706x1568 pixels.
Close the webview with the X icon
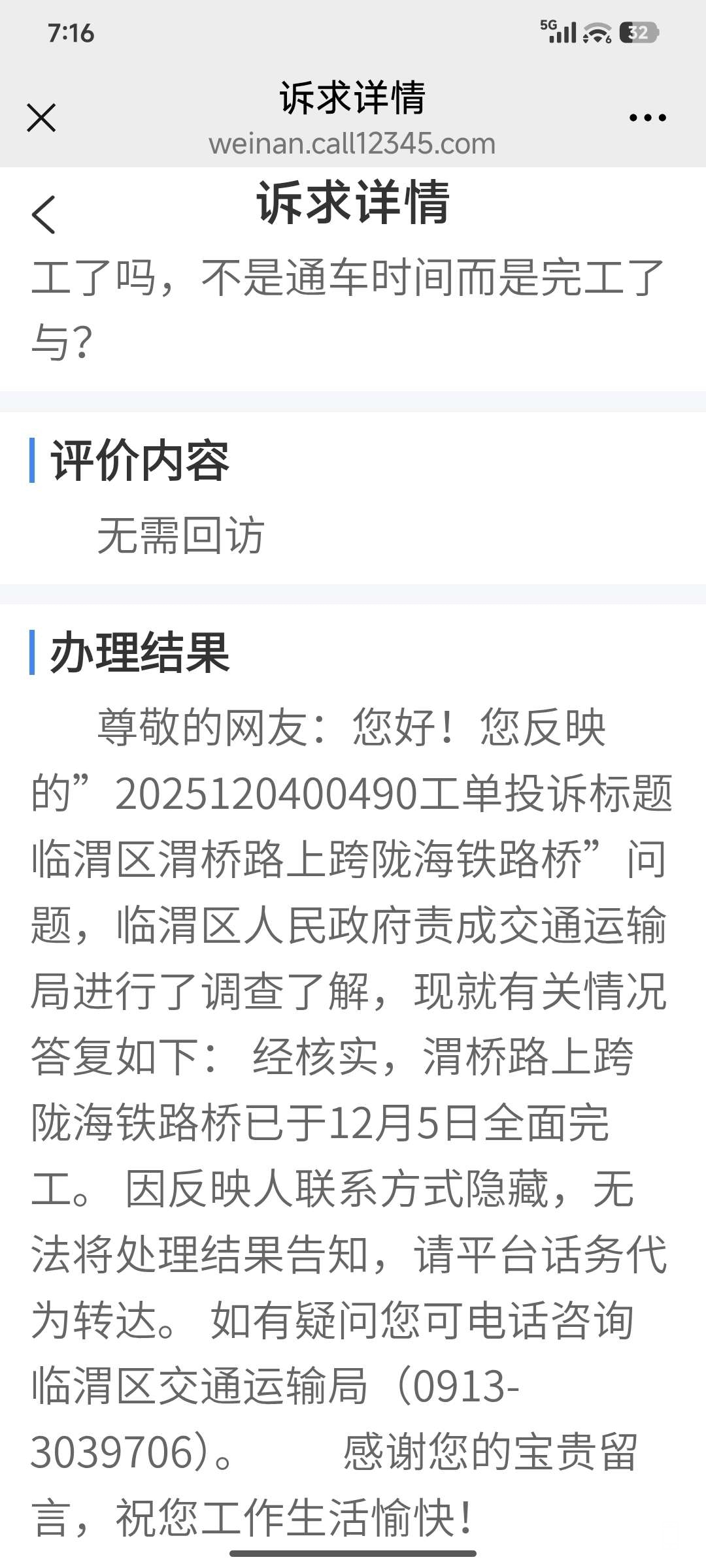[41, 118]
